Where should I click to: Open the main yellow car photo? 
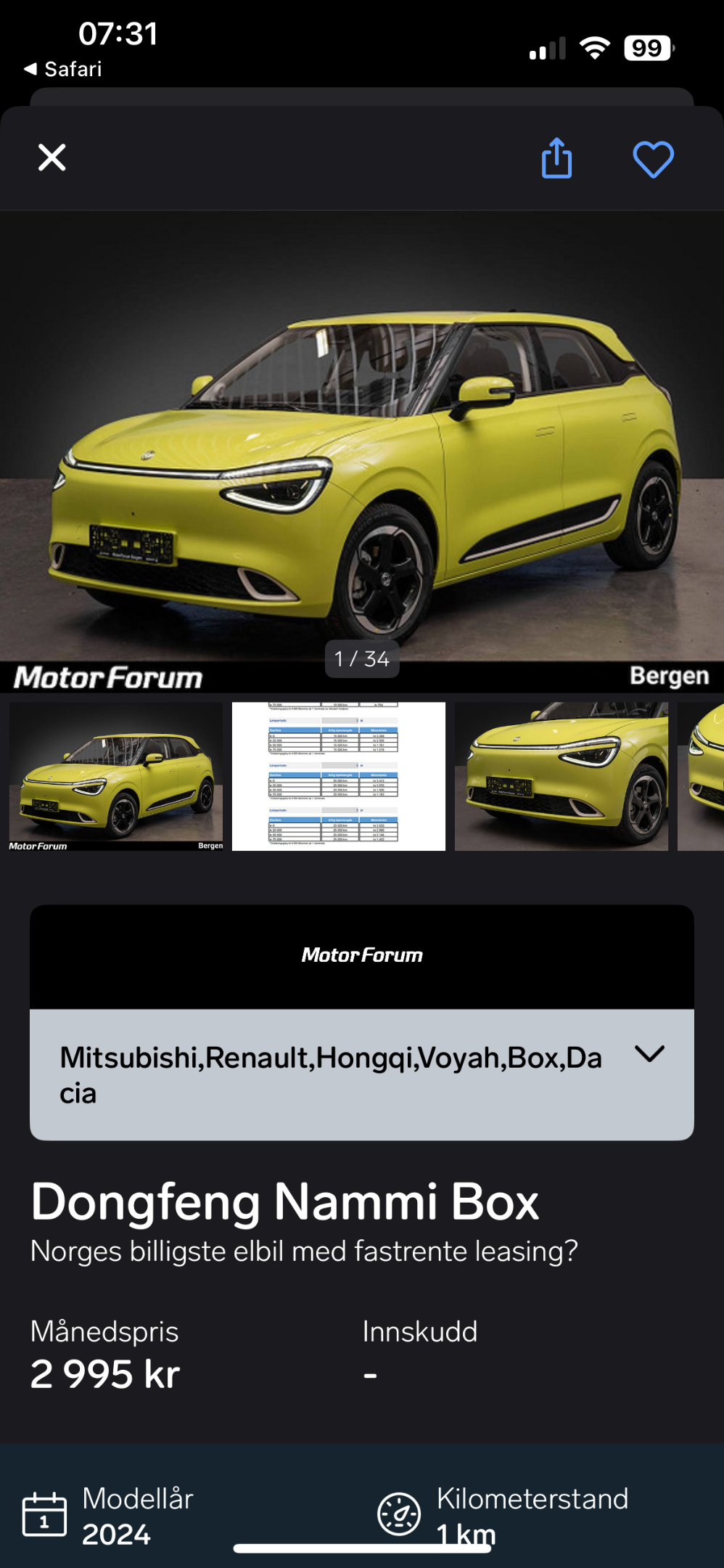(362, 451)
